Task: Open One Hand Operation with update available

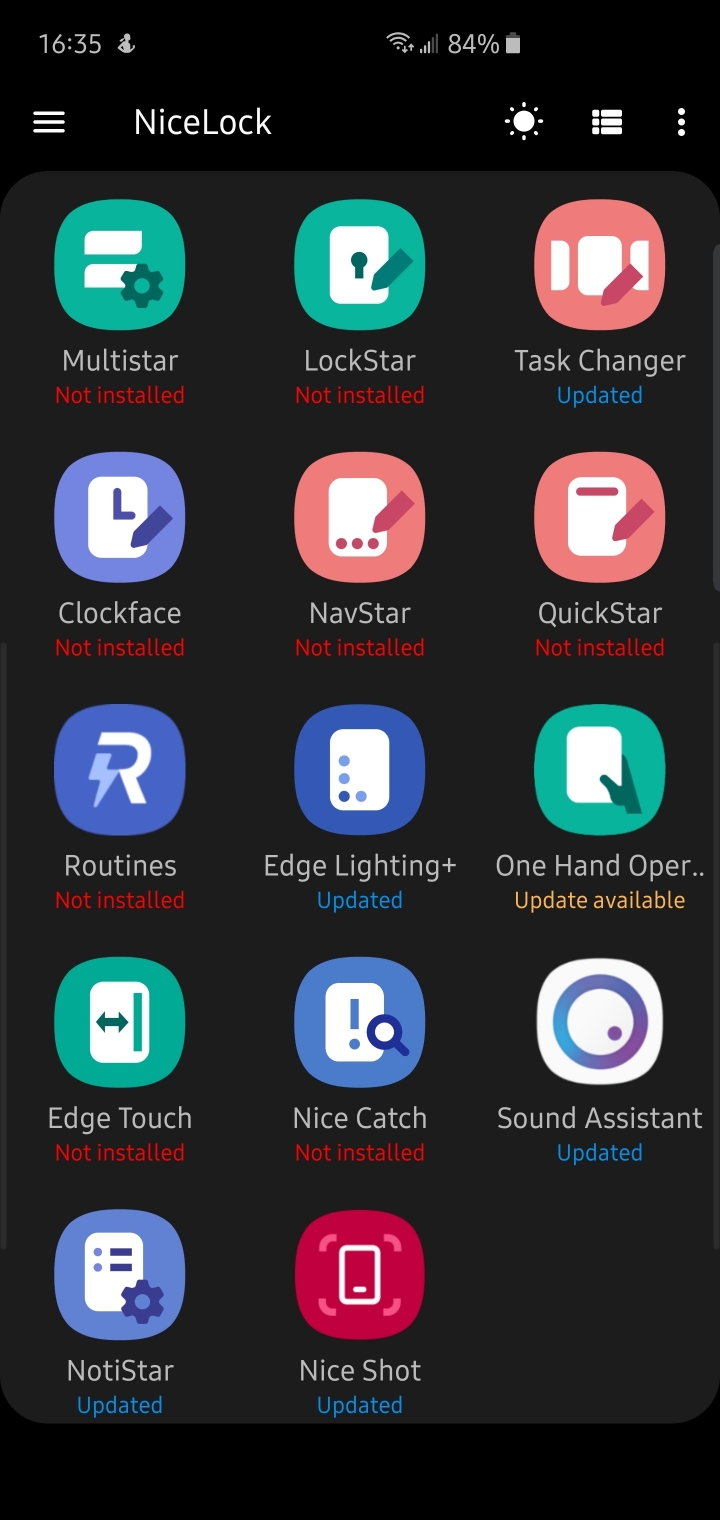Action: (600, 770)
